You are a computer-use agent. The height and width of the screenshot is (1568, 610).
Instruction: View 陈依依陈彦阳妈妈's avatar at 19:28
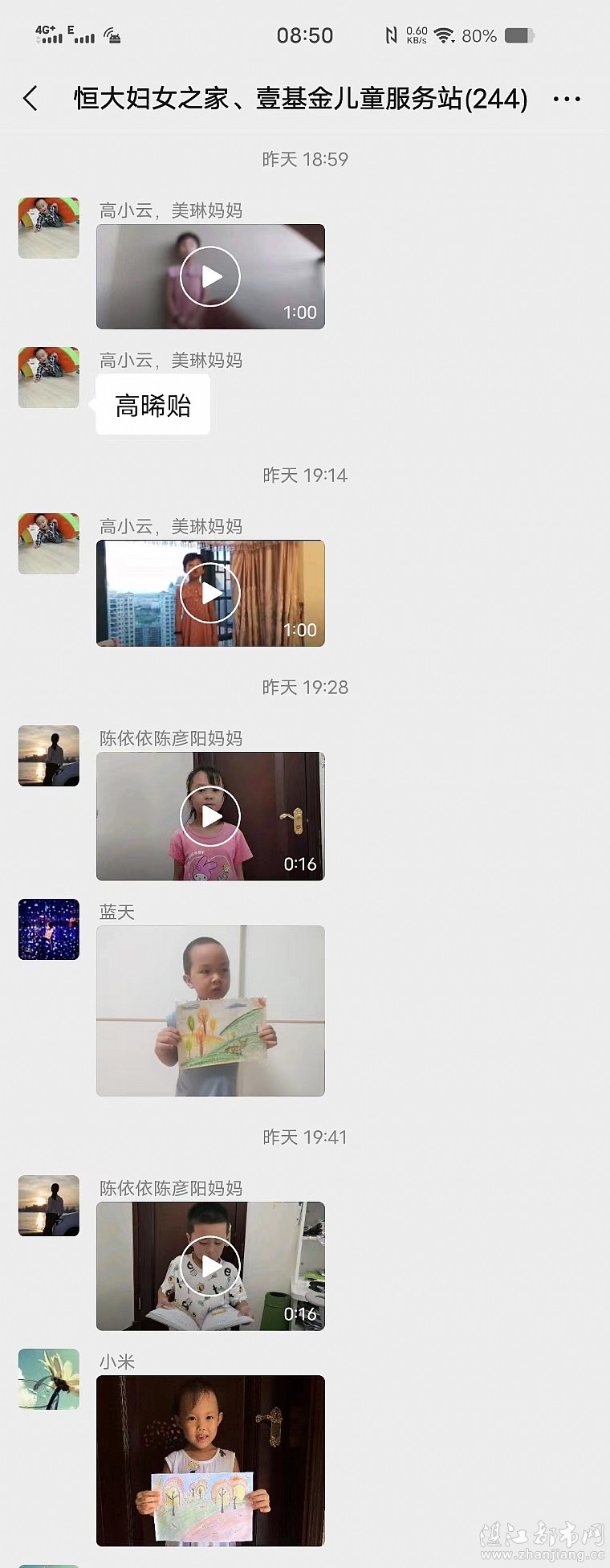pyautogui.click(x=49, y=756)
